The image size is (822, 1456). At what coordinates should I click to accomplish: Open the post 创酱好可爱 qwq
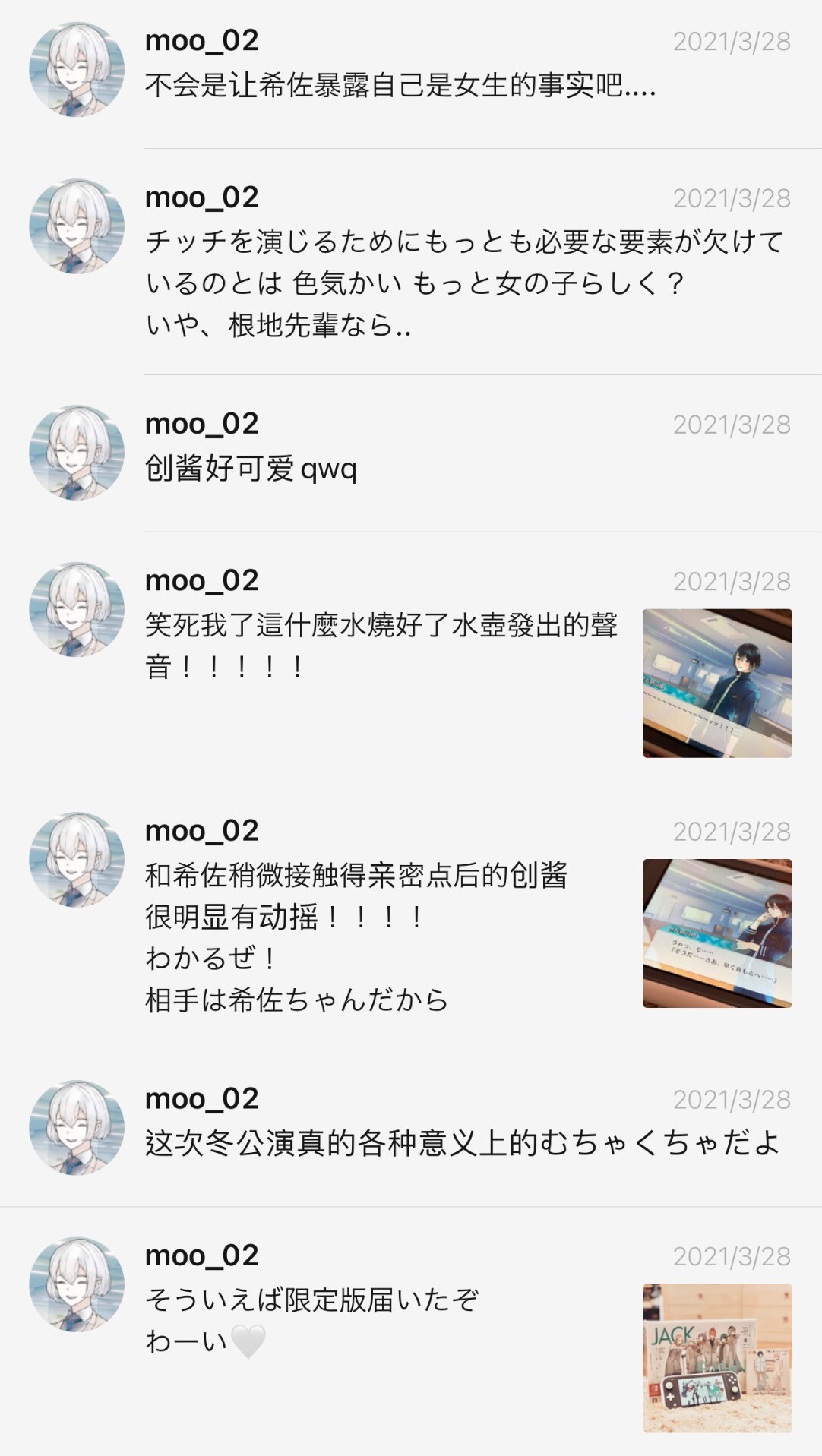click(411, 453)
